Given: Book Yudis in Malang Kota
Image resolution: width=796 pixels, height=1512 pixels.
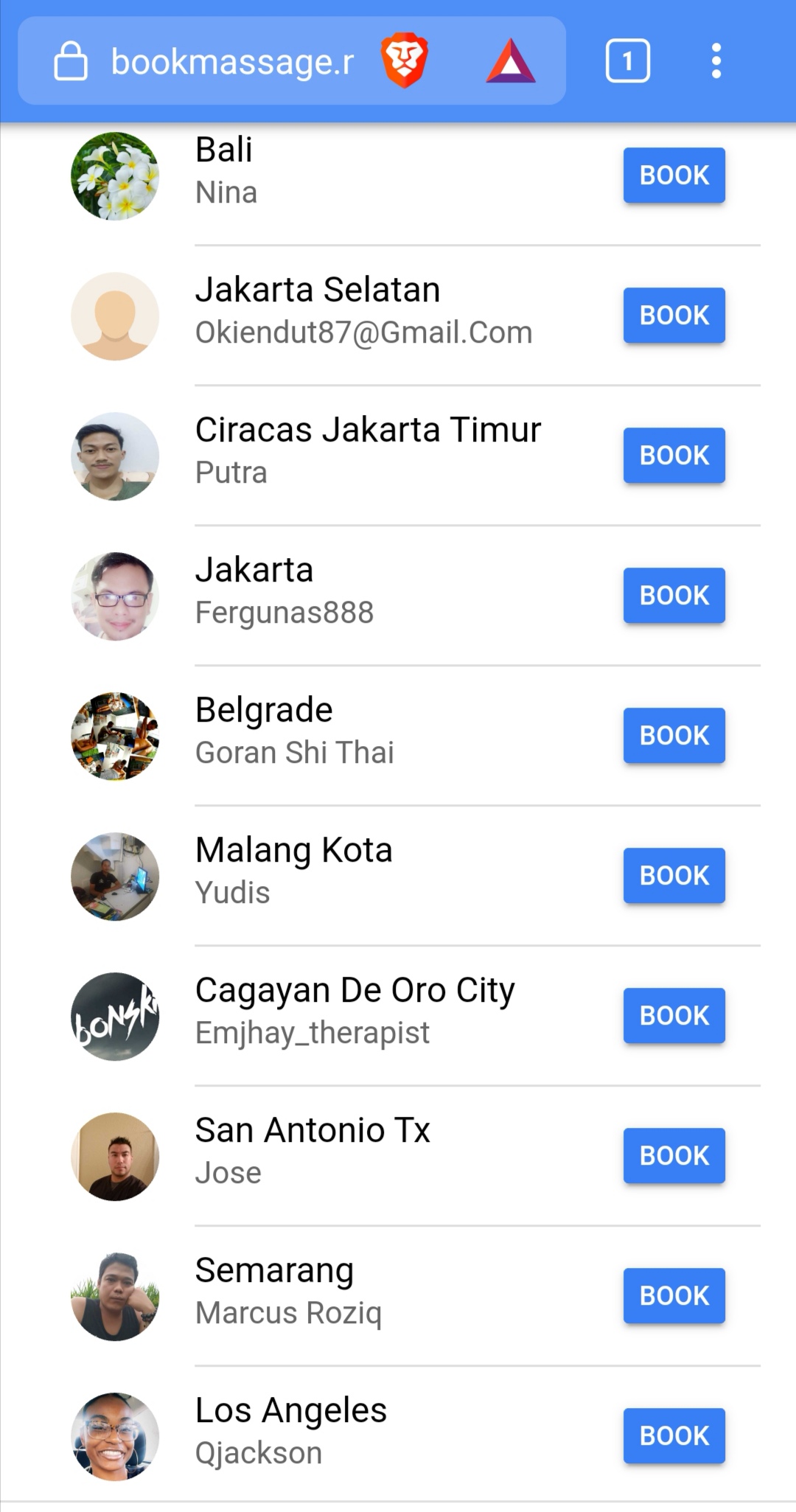Looking at the screenshot, I should point(674,876).
